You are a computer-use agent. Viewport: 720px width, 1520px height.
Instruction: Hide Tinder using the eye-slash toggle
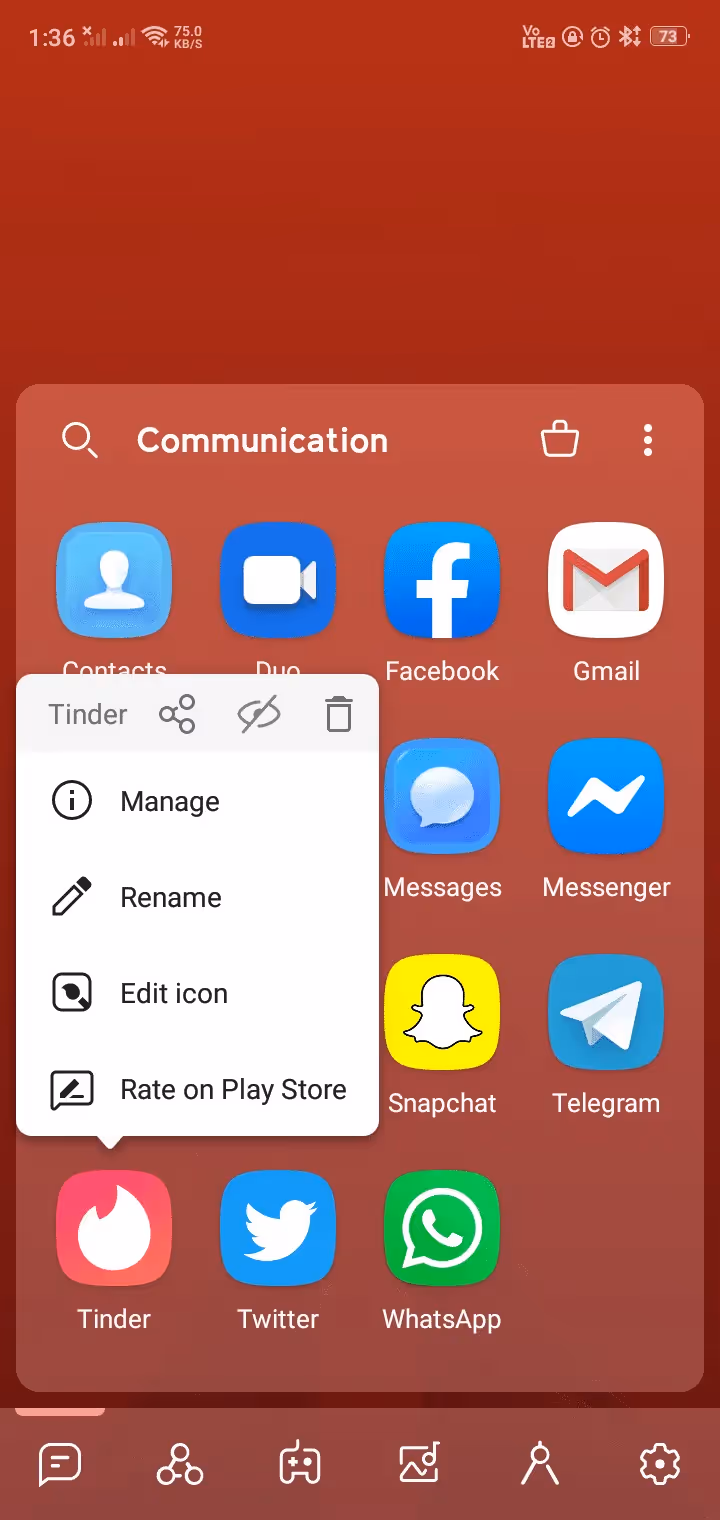point(259,714)
